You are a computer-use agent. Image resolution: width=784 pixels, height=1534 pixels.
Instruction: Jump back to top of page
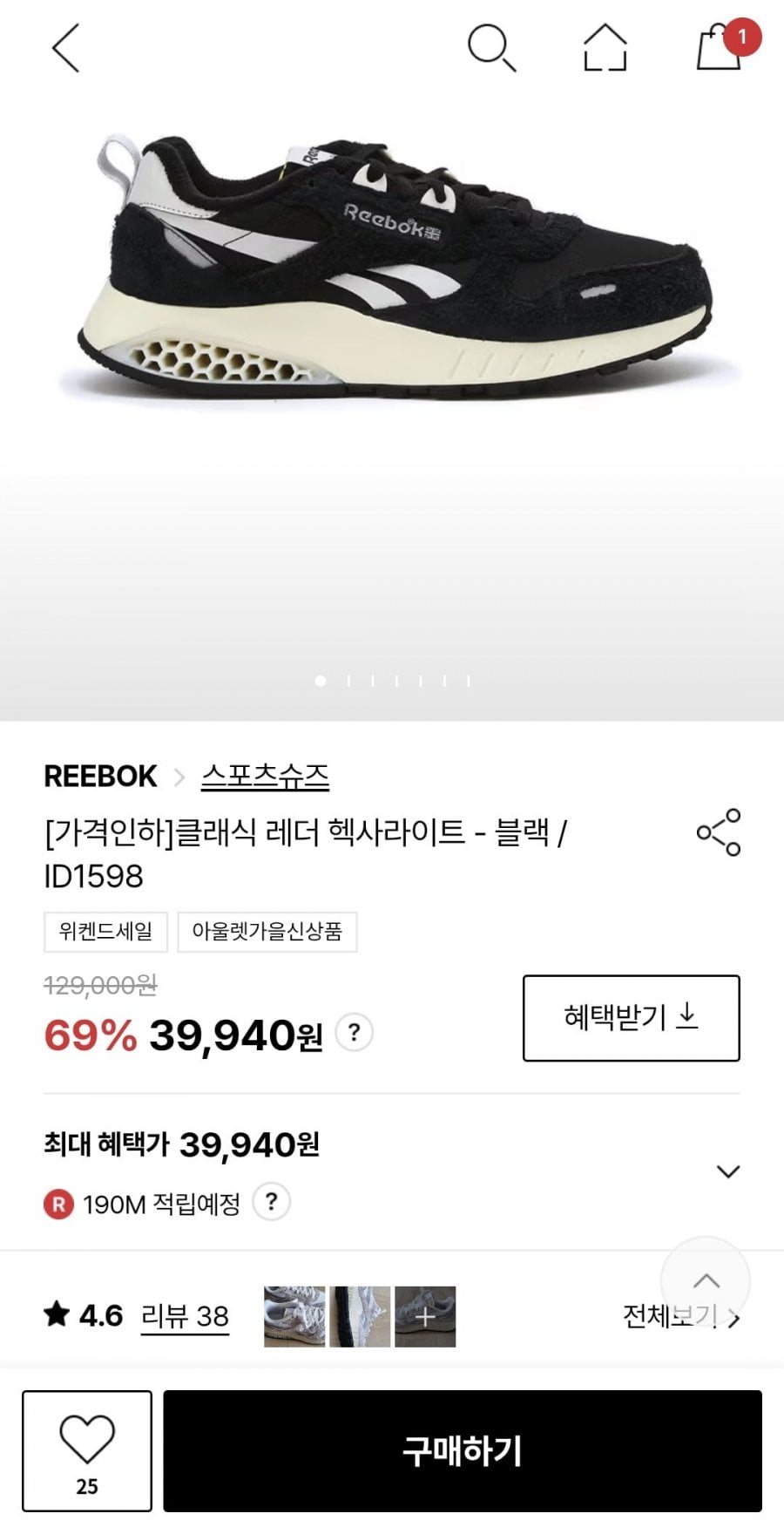706,1279
